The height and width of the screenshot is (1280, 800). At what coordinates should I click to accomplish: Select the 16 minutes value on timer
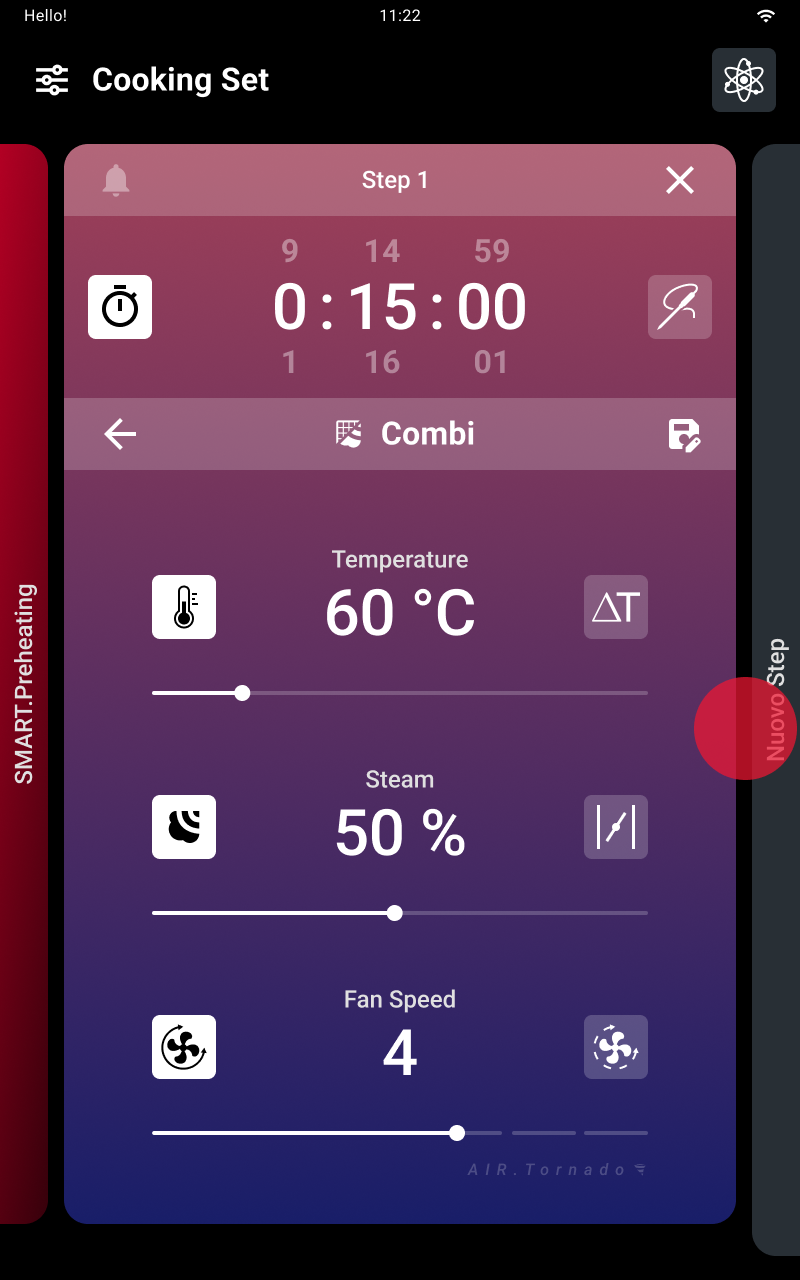(382, 362)
